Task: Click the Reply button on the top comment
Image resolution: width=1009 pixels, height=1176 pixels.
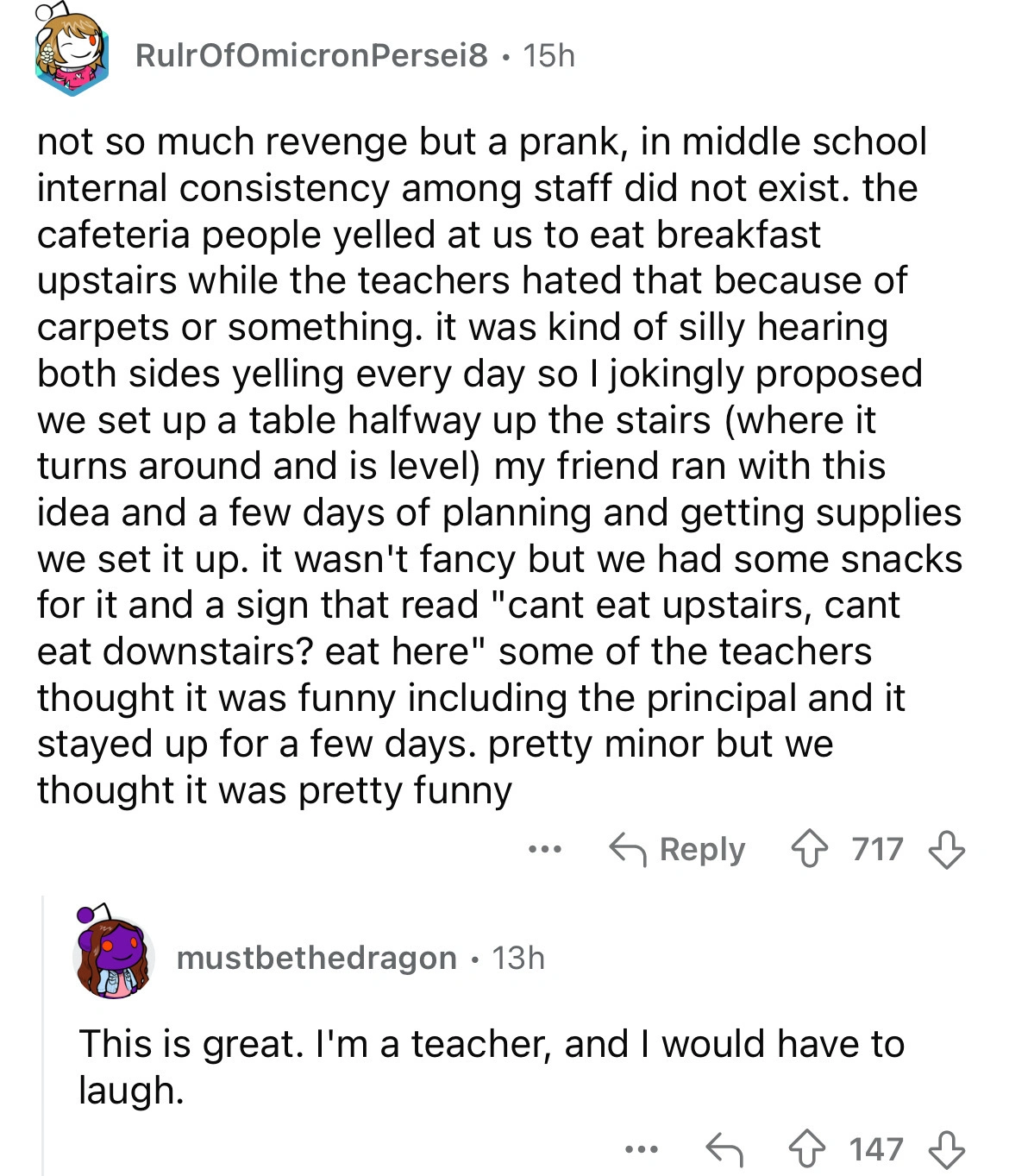Action: pos(690,849)
